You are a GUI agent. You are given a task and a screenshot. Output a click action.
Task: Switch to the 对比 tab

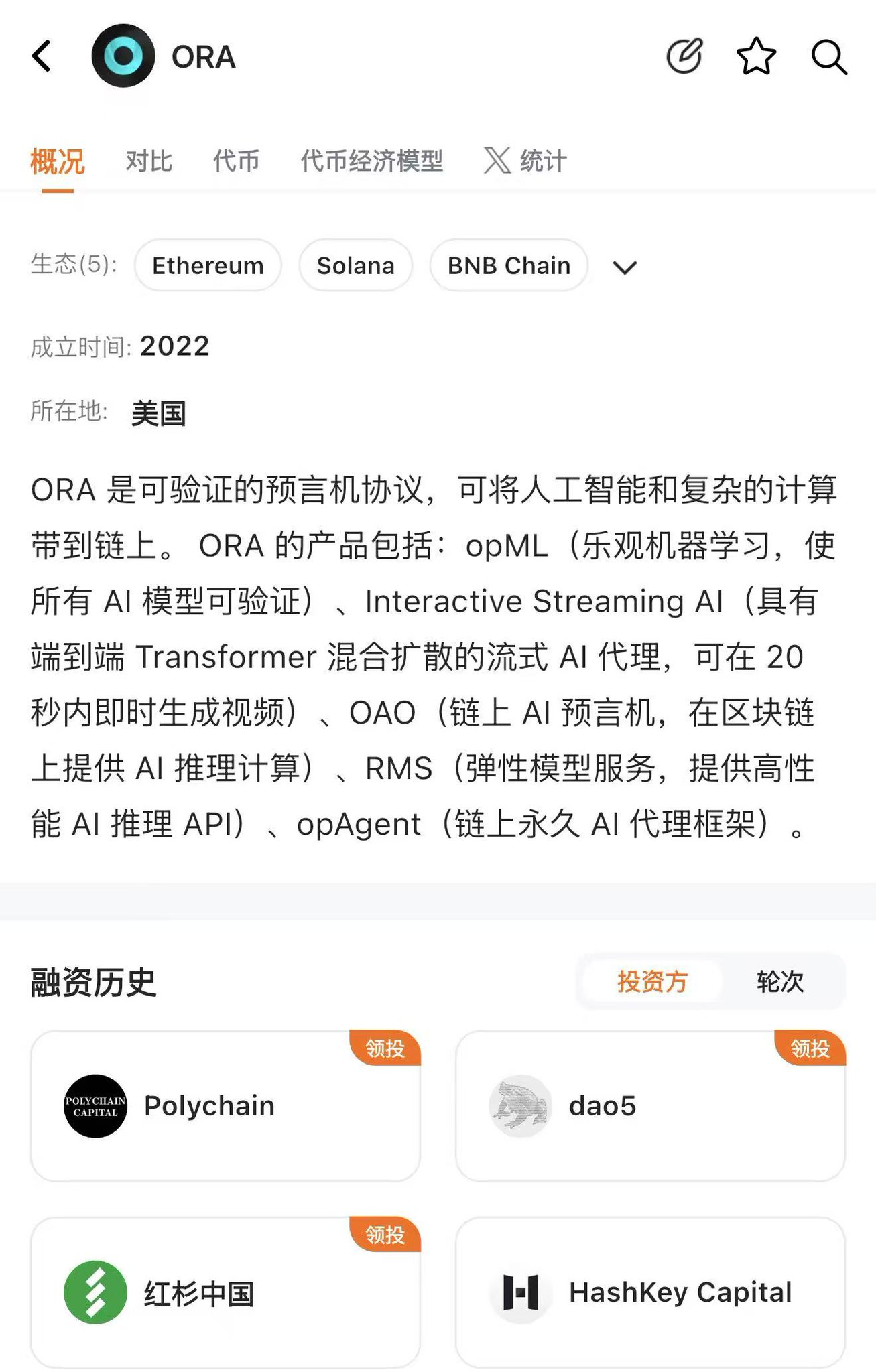tap(149, 161)
